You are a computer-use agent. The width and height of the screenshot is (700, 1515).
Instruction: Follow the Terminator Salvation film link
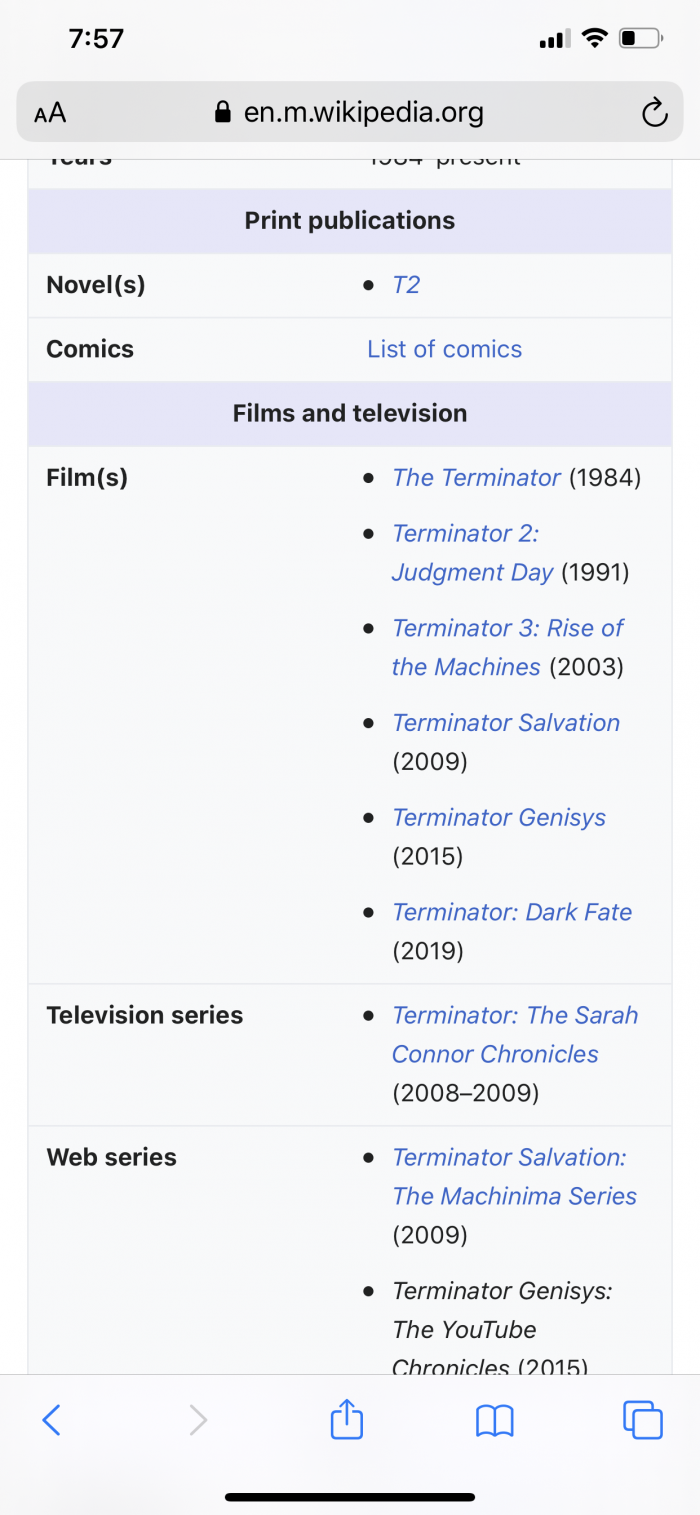coord(506,723)
